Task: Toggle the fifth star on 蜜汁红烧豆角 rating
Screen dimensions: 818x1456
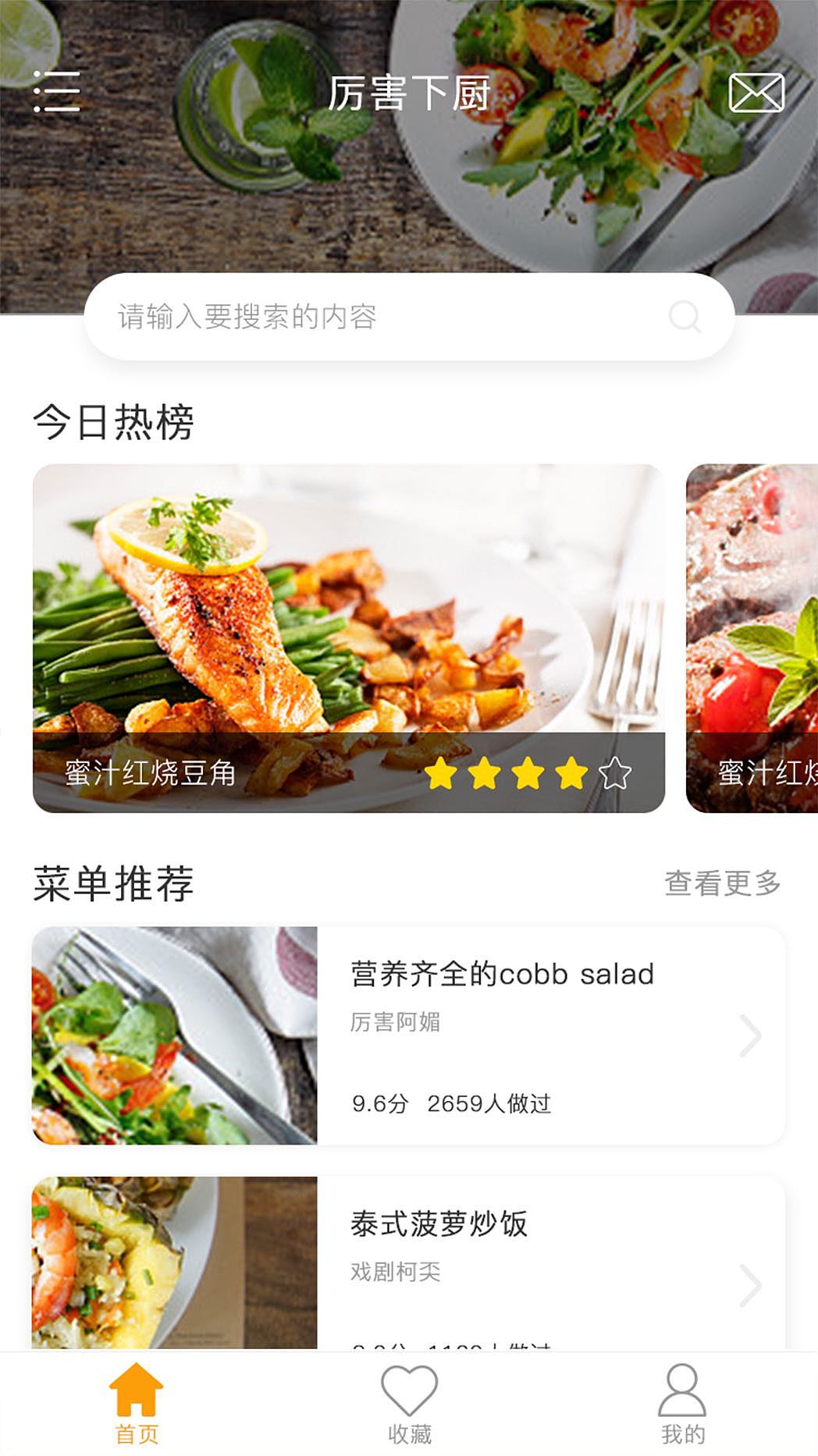Action: (x=614, y=773)
